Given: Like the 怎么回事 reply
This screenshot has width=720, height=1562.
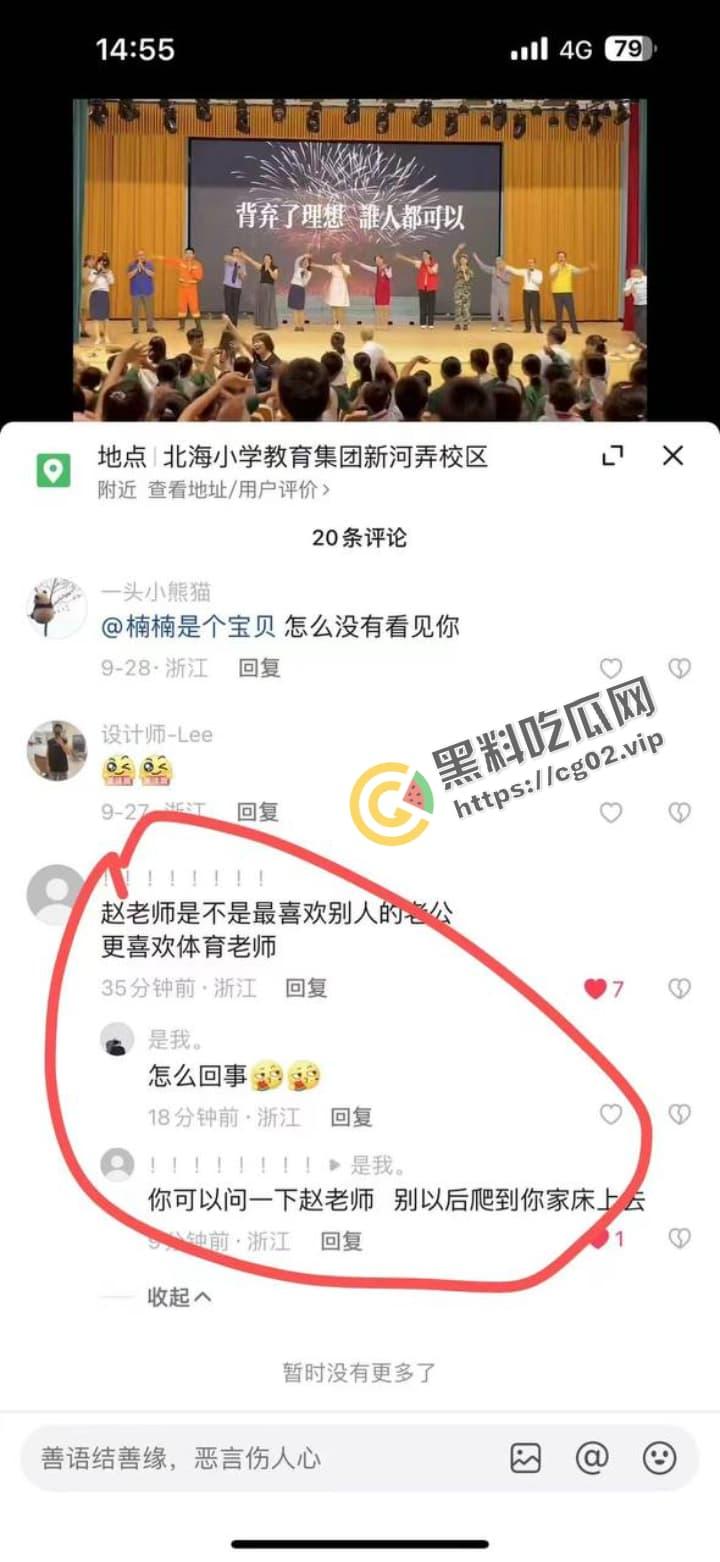Looking at the screenshot, I should [611, 1114].
